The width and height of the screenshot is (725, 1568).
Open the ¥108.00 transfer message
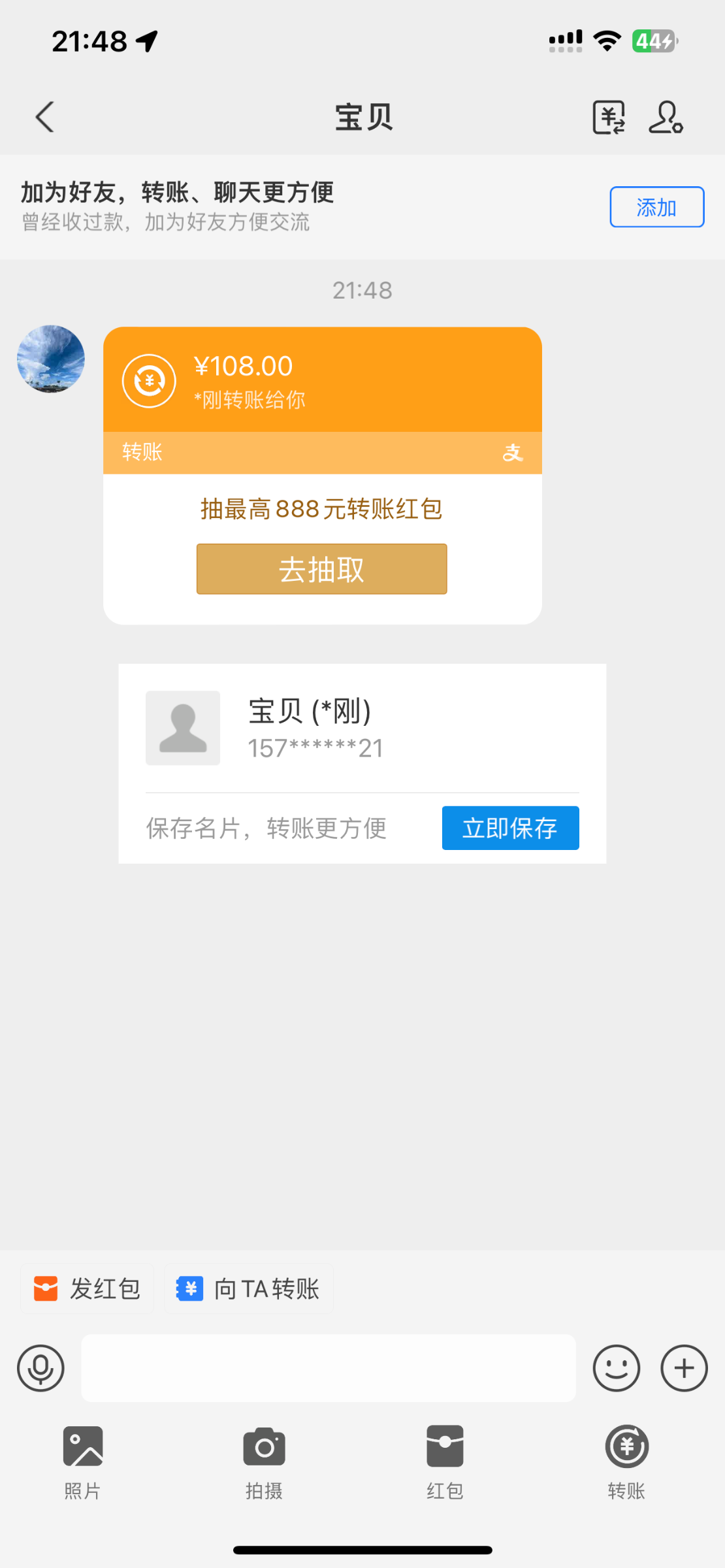click(322, 381)
